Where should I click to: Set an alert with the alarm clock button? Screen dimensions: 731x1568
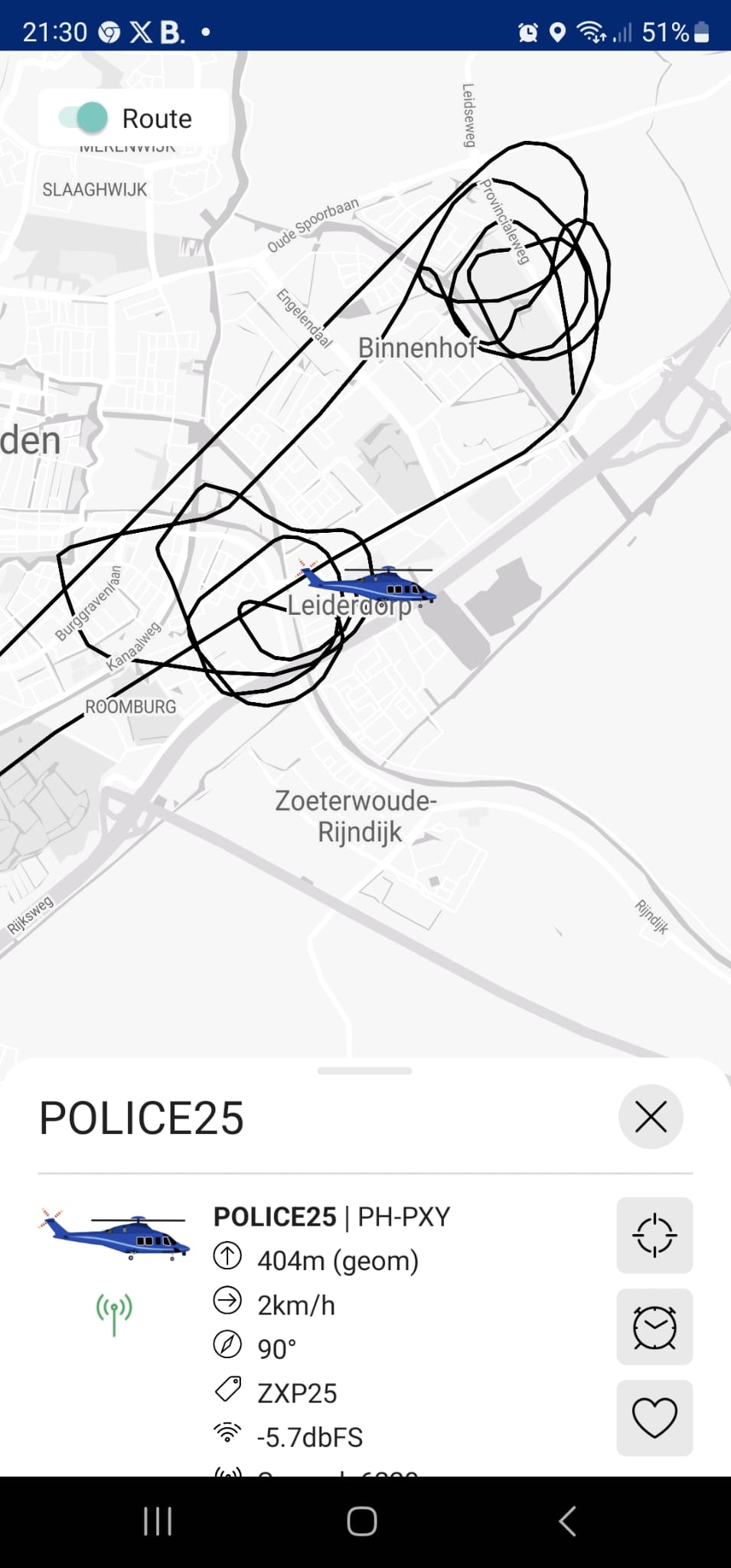coord(654,1327)
